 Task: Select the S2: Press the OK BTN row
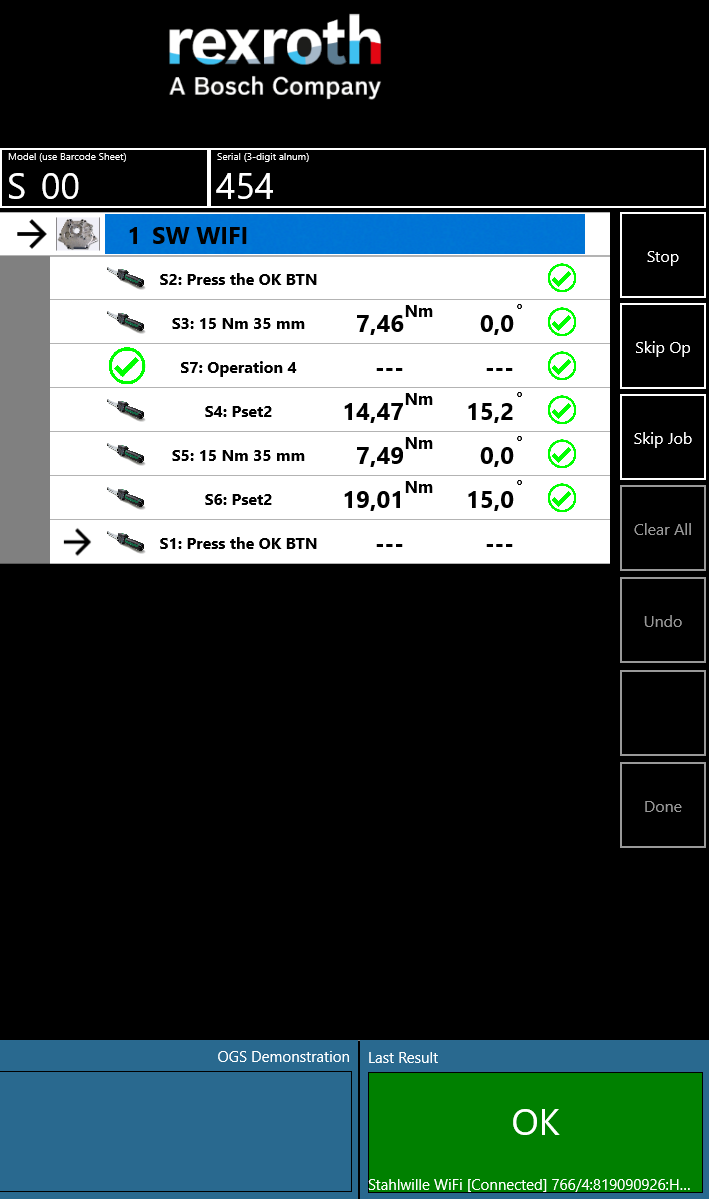point(330,279)
